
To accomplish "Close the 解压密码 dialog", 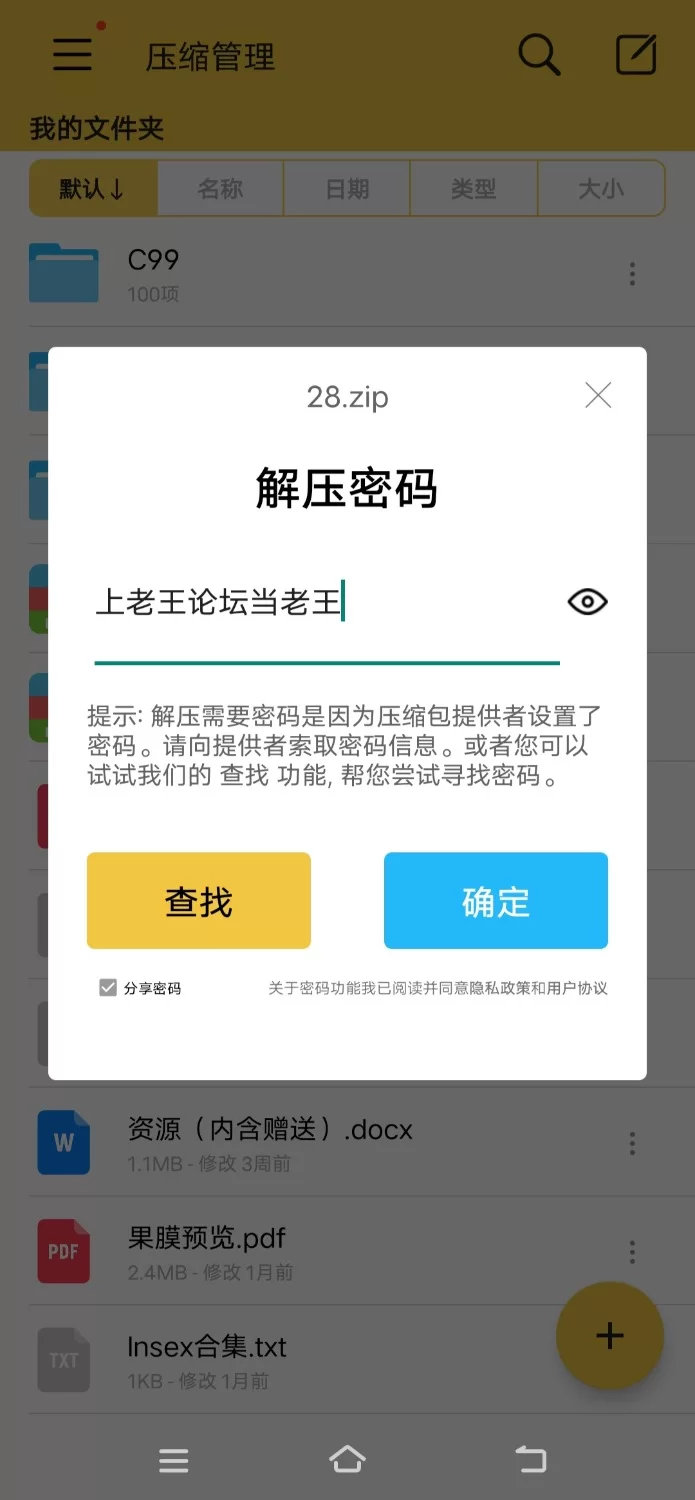I will 598,396.
